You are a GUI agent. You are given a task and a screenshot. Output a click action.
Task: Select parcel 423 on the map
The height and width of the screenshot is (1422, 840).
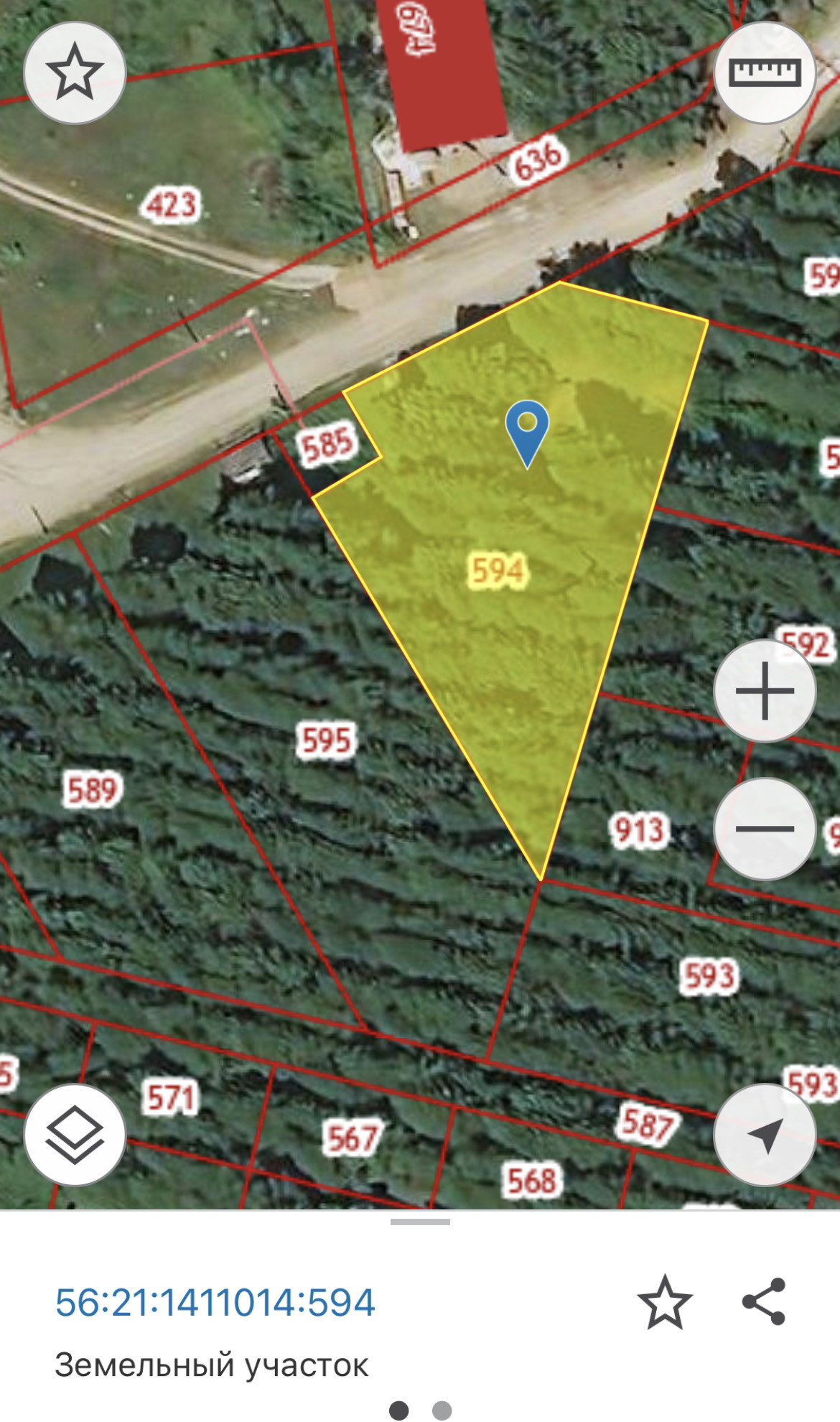[x=171, y=205]
